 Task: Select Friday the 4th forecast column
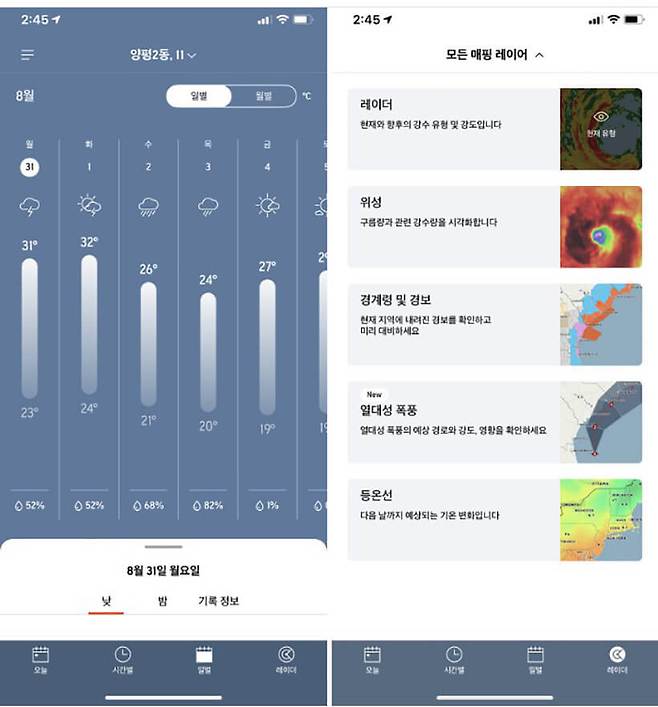click(x=267, y=329)
